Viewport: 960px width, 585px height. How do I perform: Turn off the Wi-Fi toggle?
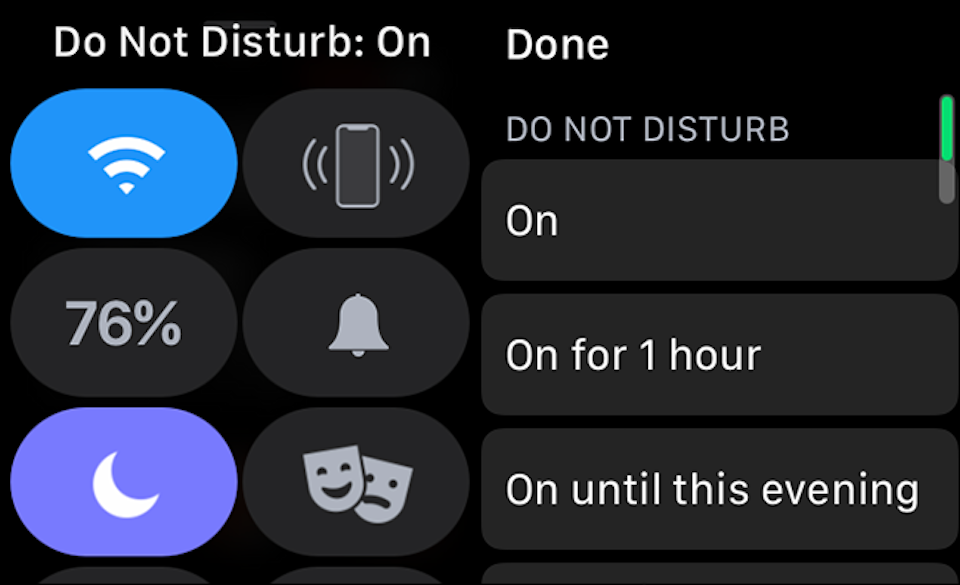(123, 164)
